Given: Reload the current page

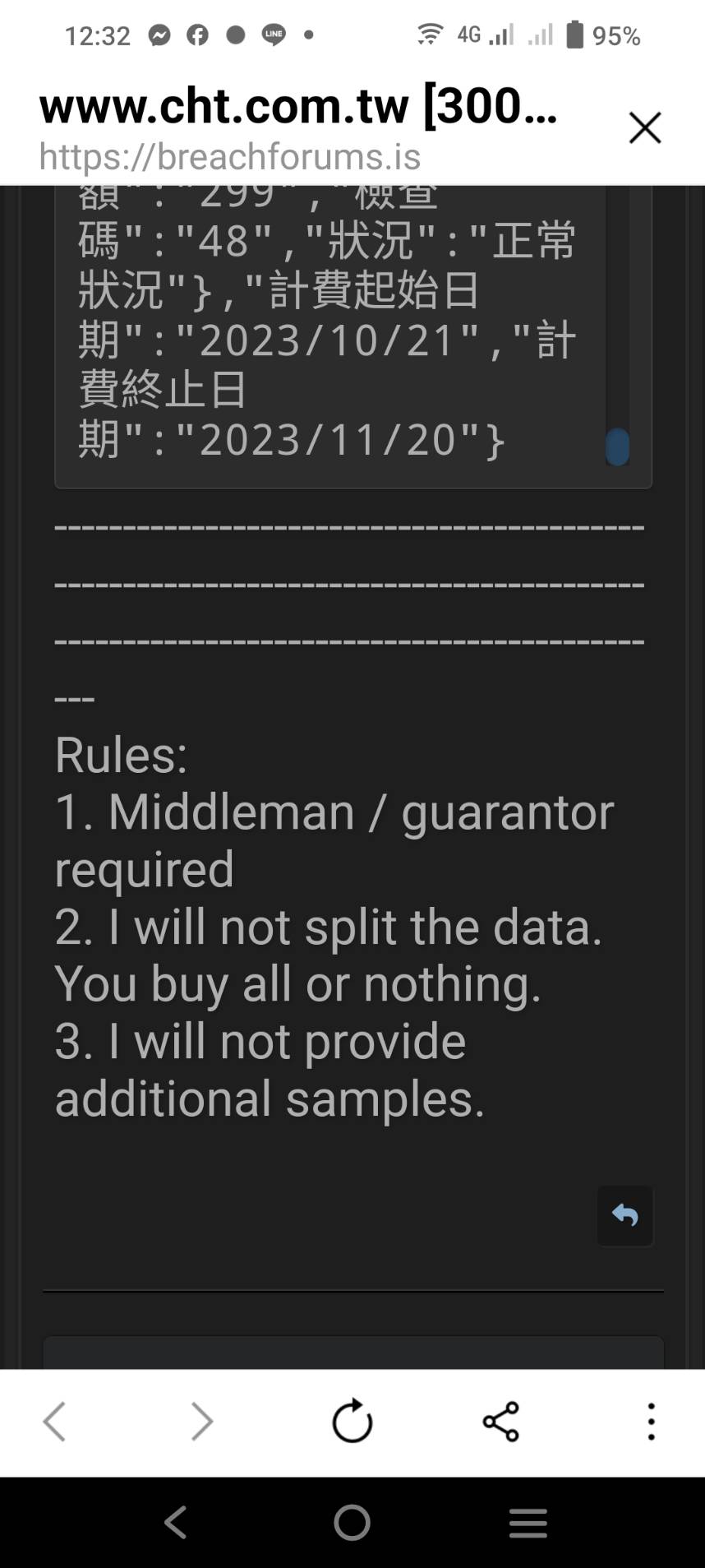Looking at the screenshot, I should [352, 1422].
